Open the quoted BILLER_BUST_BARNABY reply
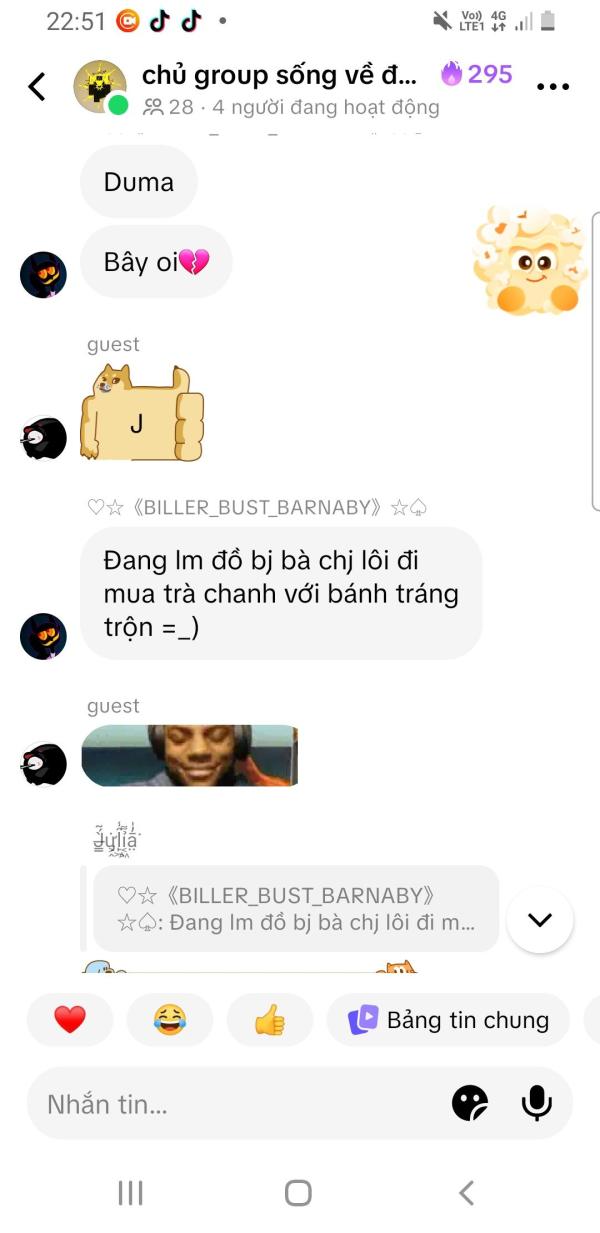The height and width of the screenshot is (1233, 600). tap(296, 909)
